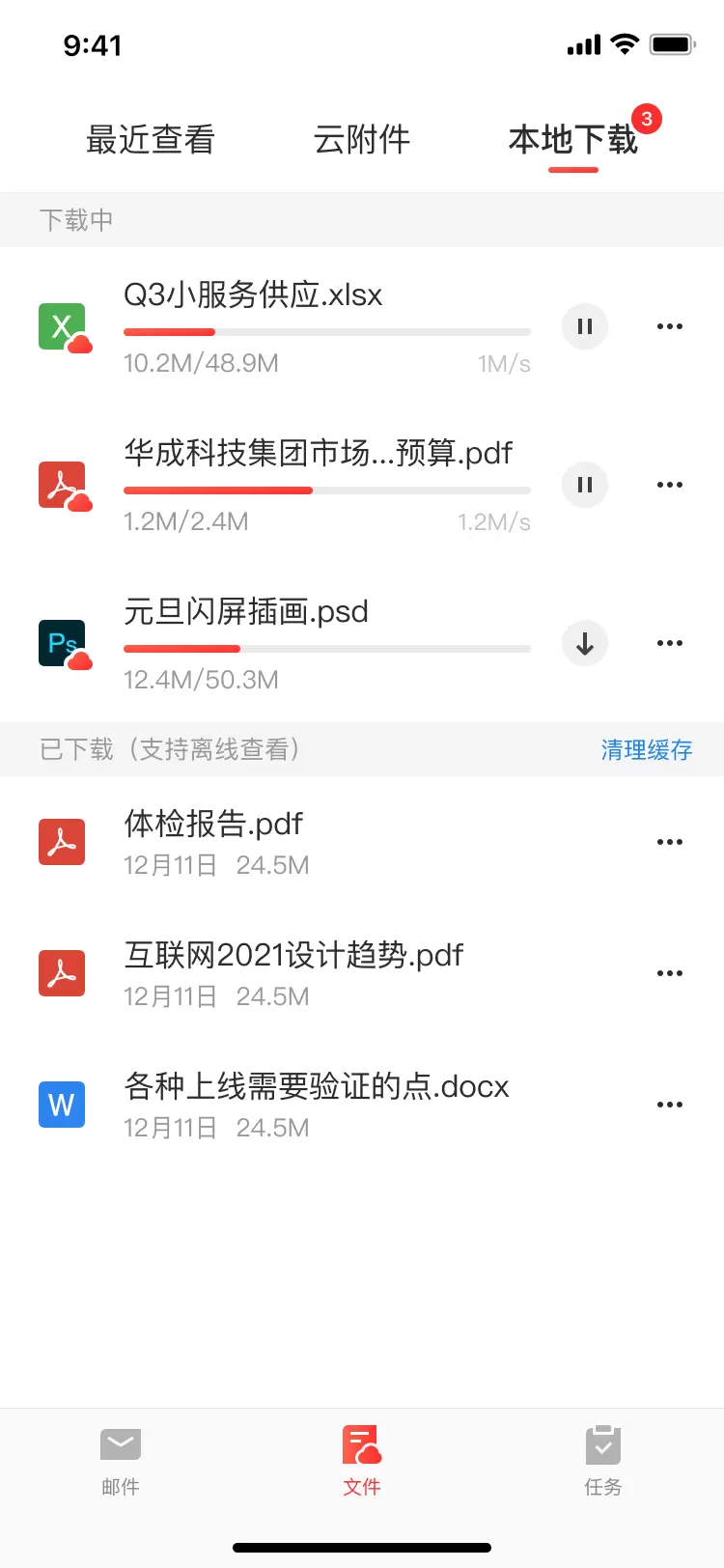The width and height of the screenshot is (724, 1568).
Task: Resume downloading 元旦闪屏插画.psd
Action: pos(585,643)
